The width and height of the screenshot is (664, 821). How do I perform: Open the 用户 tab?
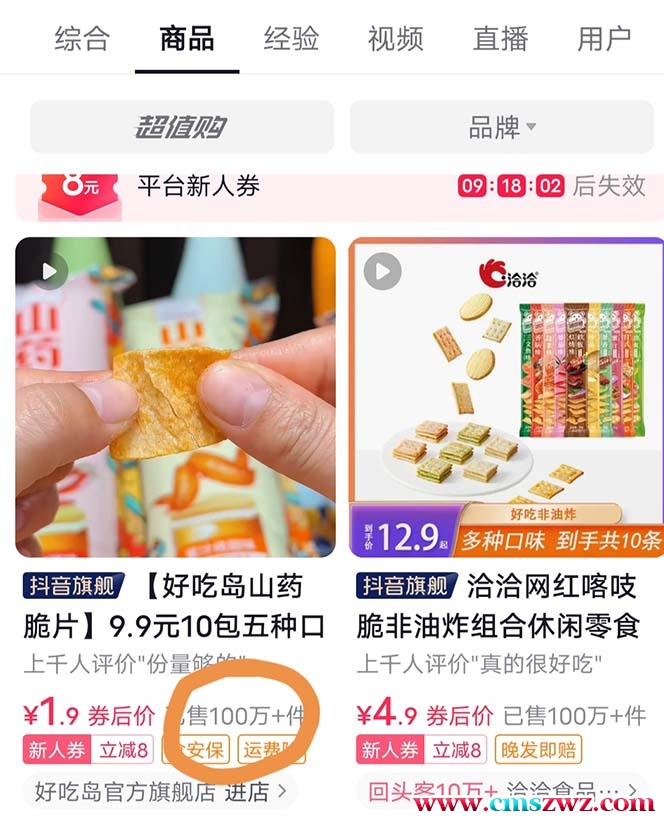(x=604, y=39)
